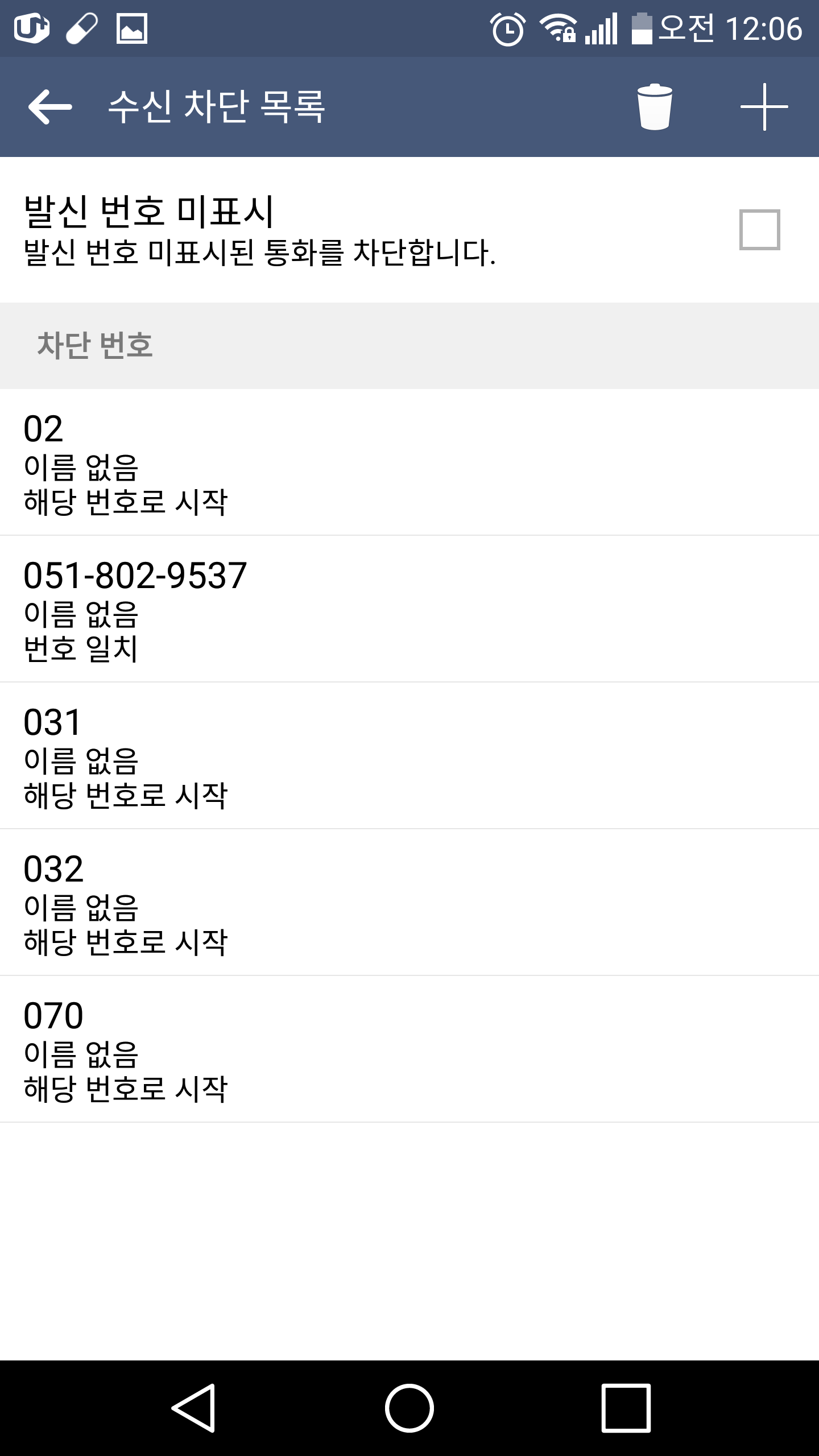Select the blocked prefix 031

pyautogui.click(x=409, y=755)
